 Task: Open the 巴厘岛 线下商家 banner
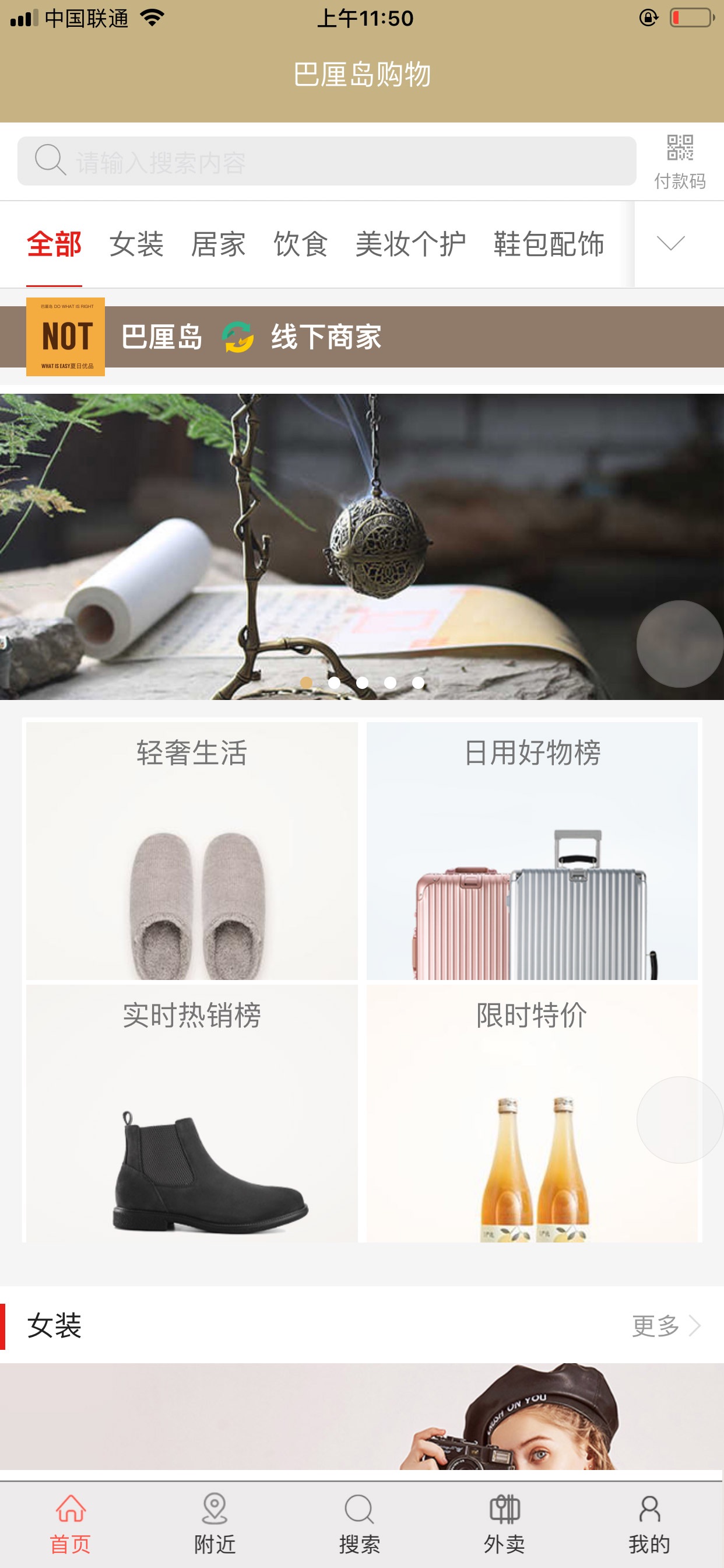point(362,337)
